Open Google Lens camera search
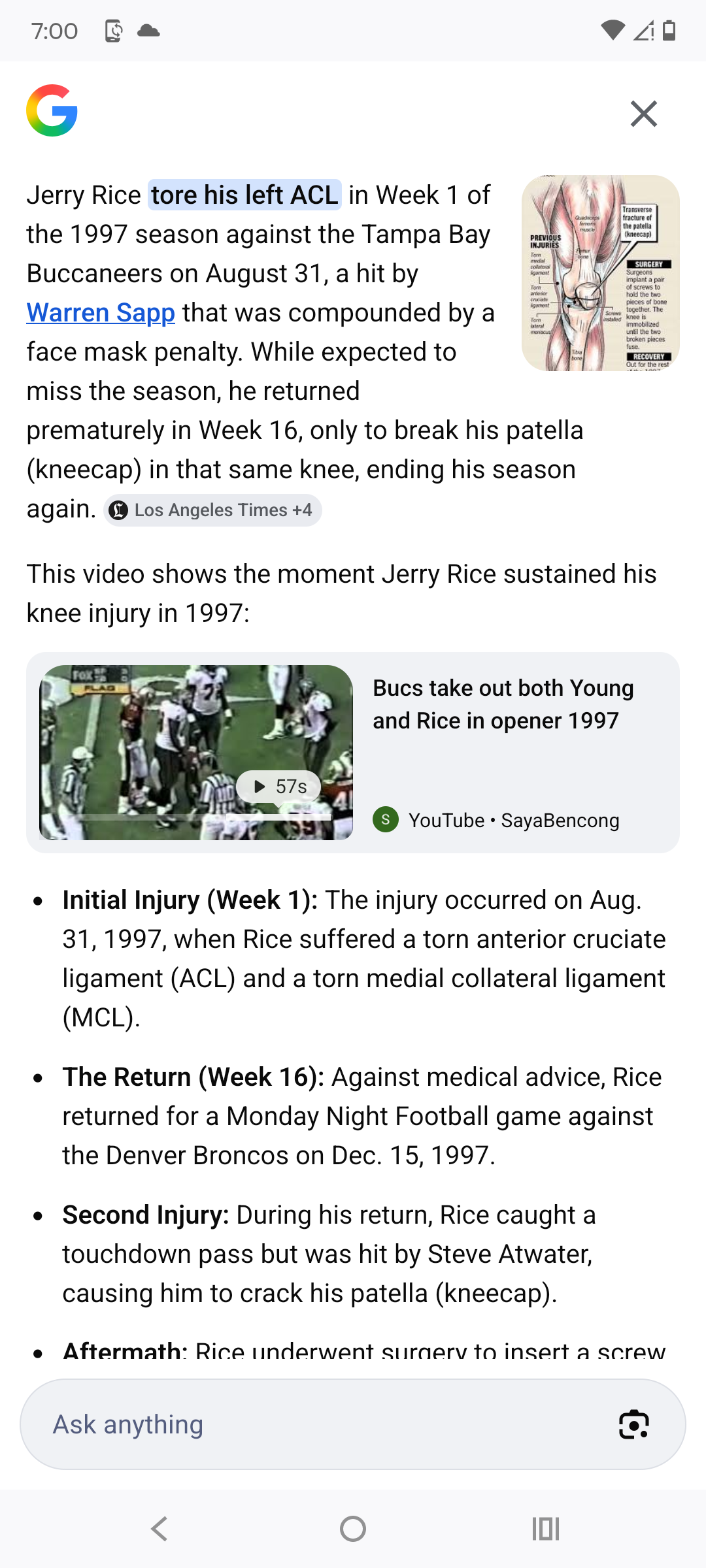The image size is (706, 1568). (633, 1424)
